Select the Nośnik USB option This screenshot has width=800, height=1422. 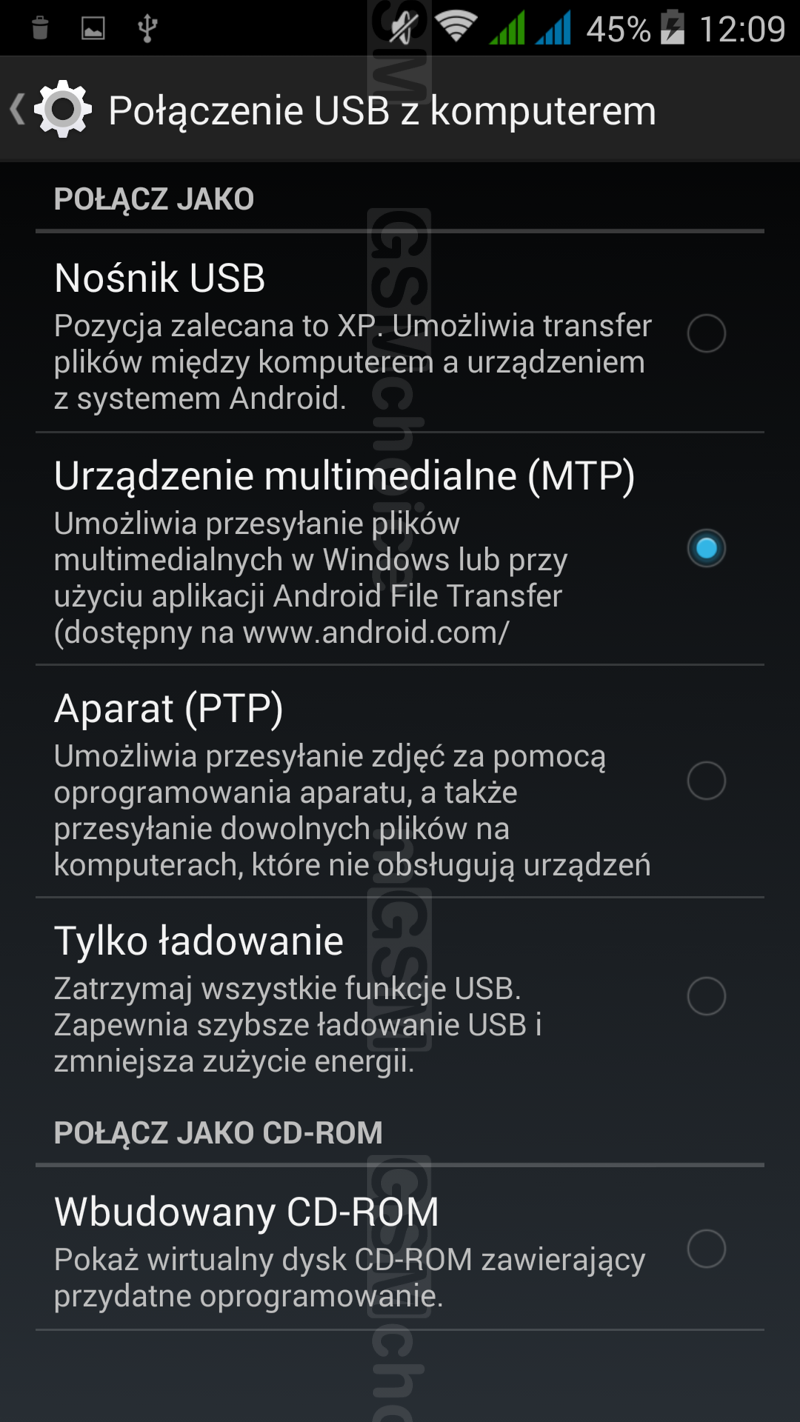705,333
